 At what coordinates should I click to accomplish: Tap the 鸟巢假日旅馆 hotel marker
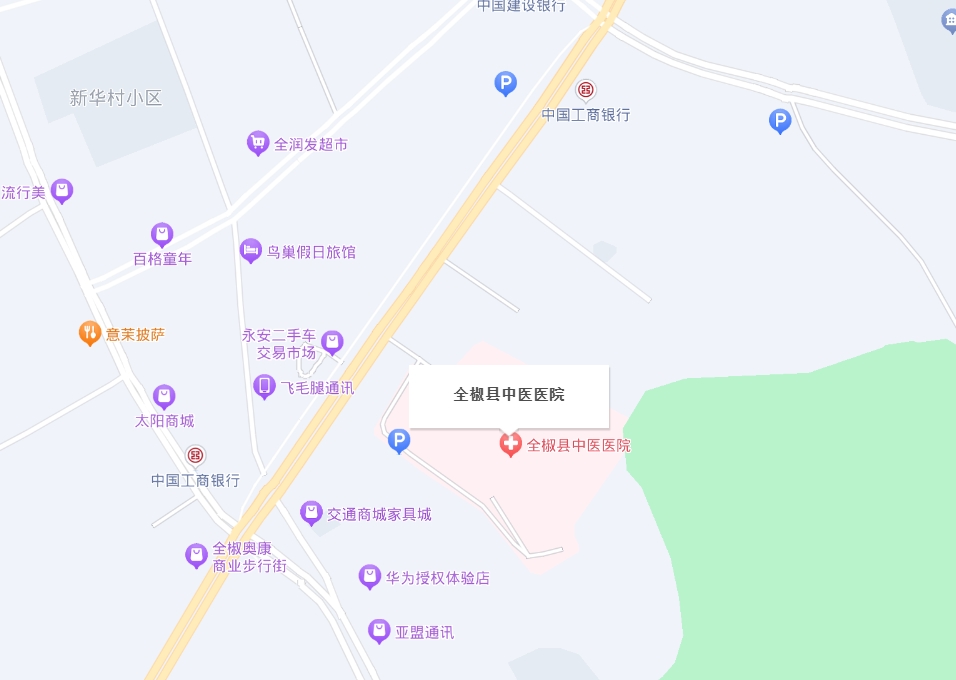pyautogui.click(x=251, y=250)
